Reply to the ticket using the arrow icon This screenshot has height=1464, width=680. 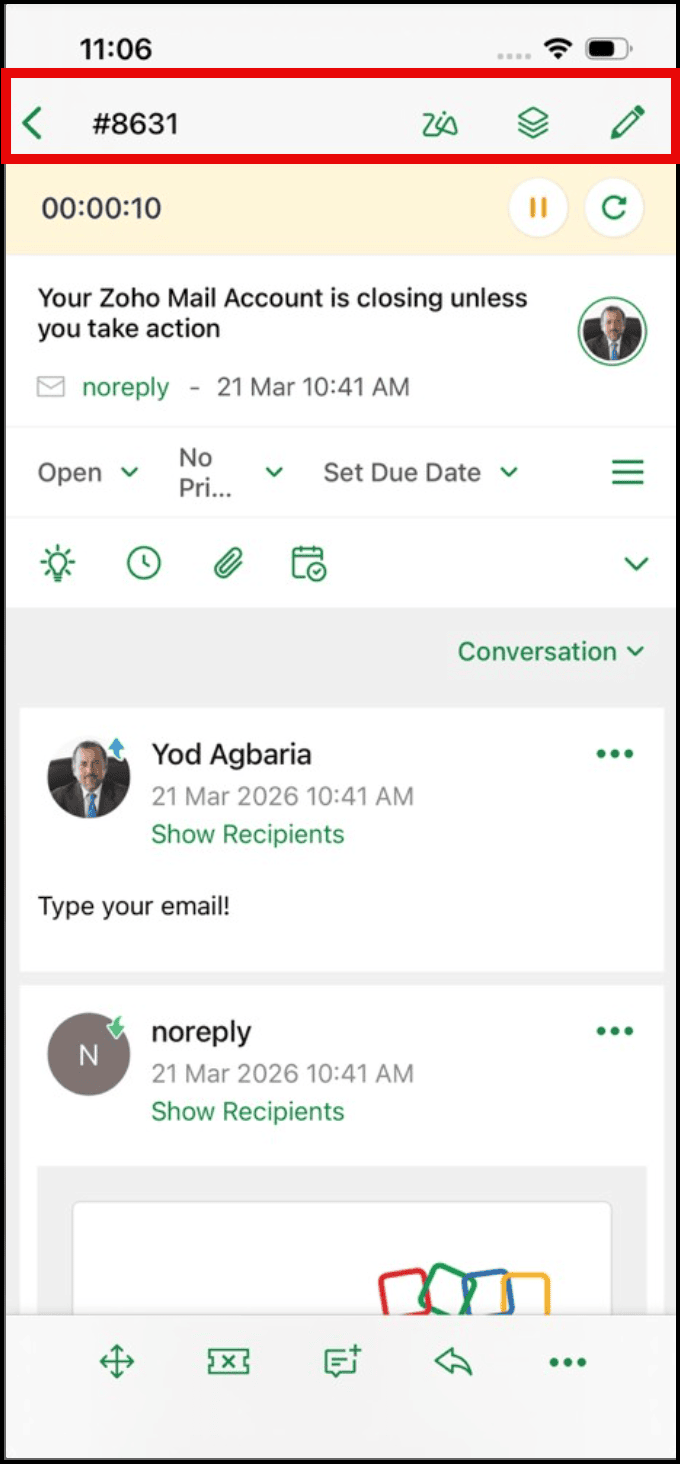pos(454,1361)
